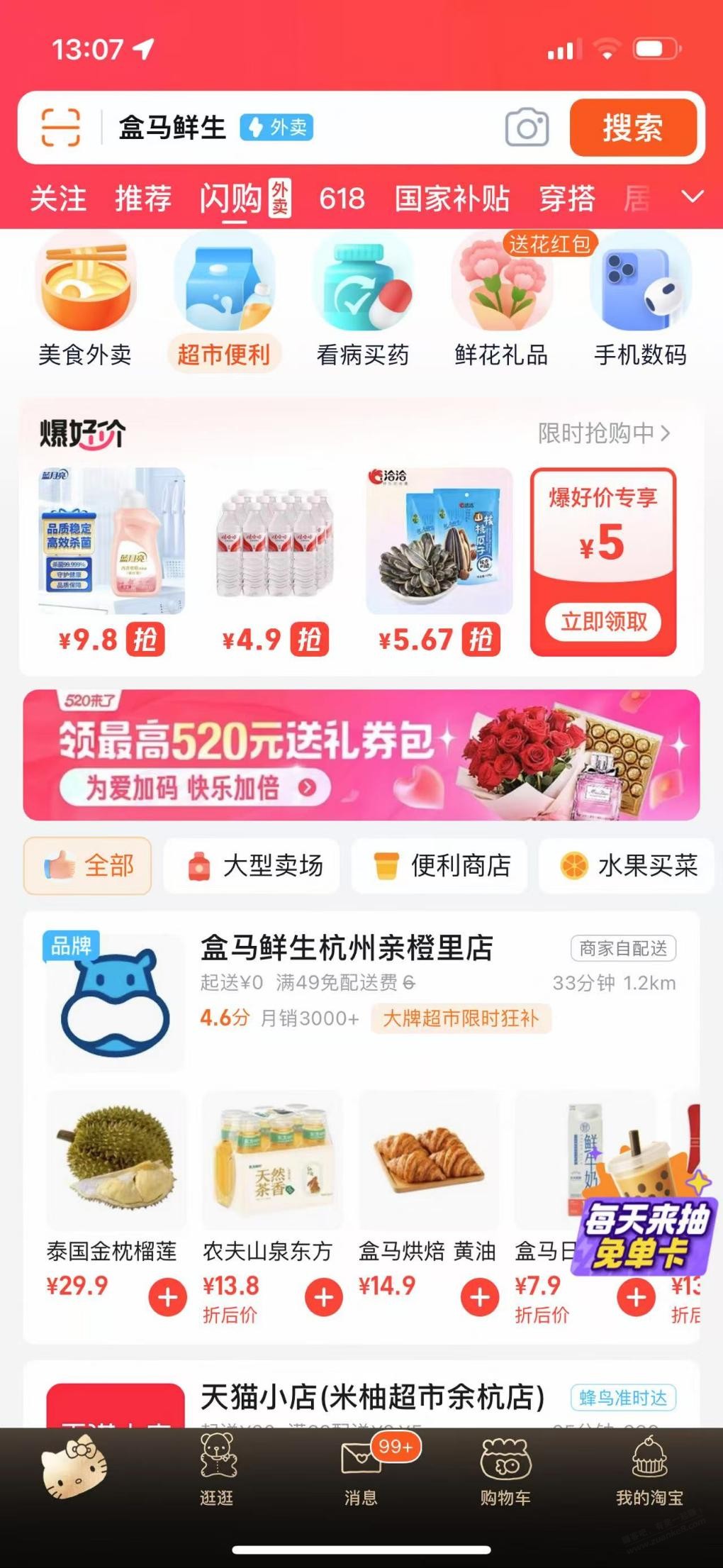The height and width of the screenshot is (1568, 723).
Task: Tap the orange 搜索 button
Action: coord(632,128)
